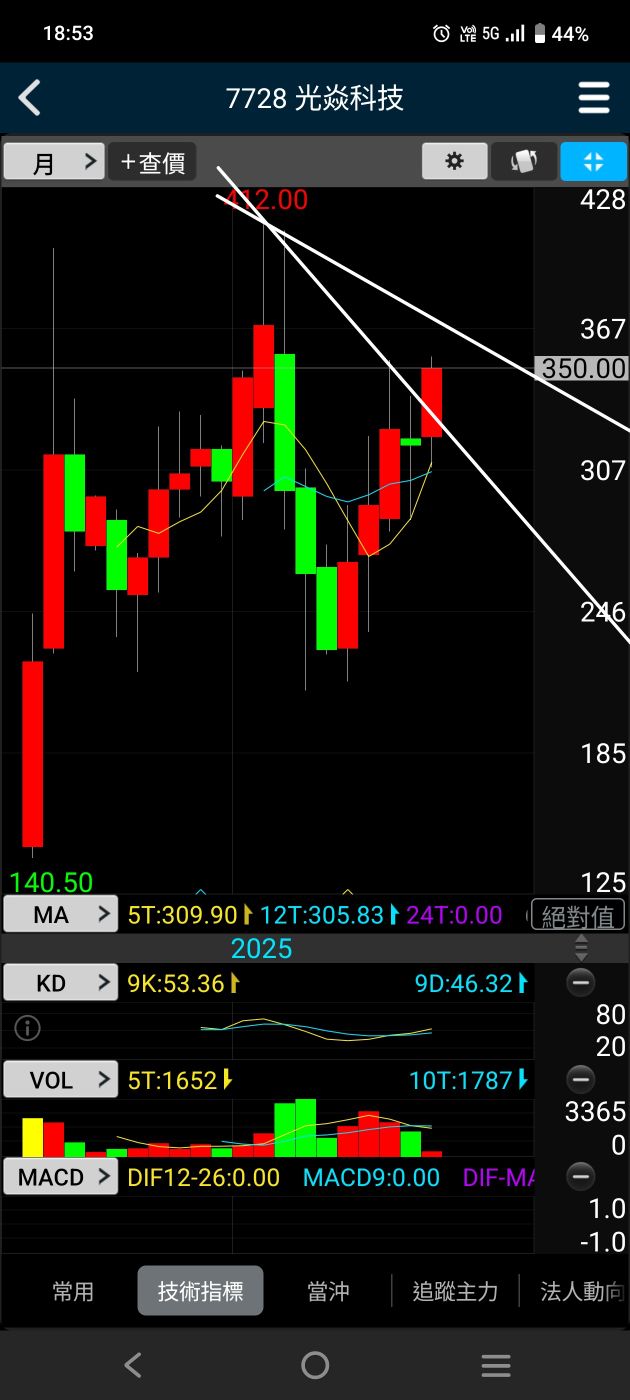The width and height of the screenshot is (630, 1400).
Task: Tap the ＋查價 price lookup button
Action: (152, 162)
